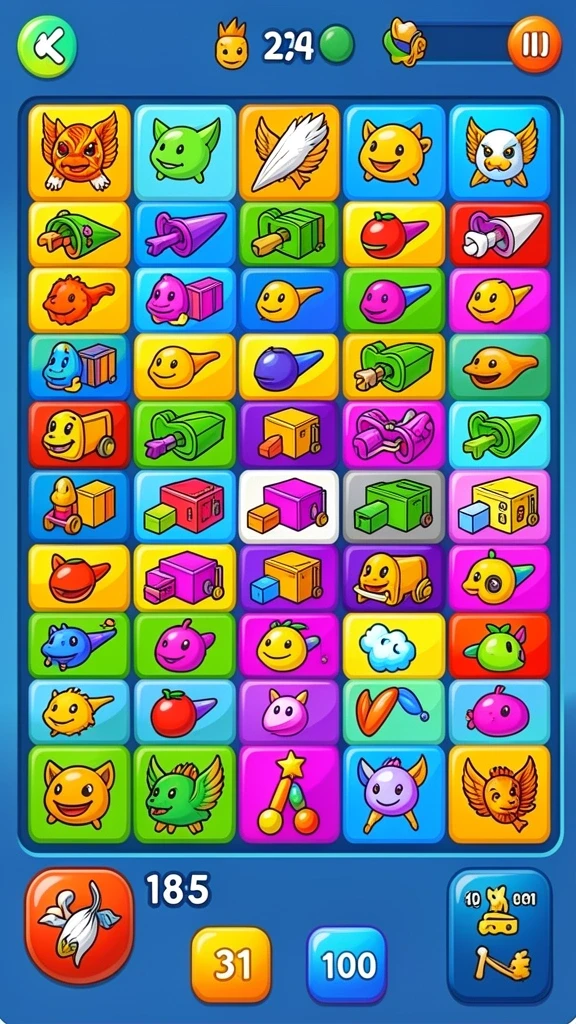Viewport: 576px width, 1024px height.
Task: Pick the white cloud tile
Action: pos(394,644)
